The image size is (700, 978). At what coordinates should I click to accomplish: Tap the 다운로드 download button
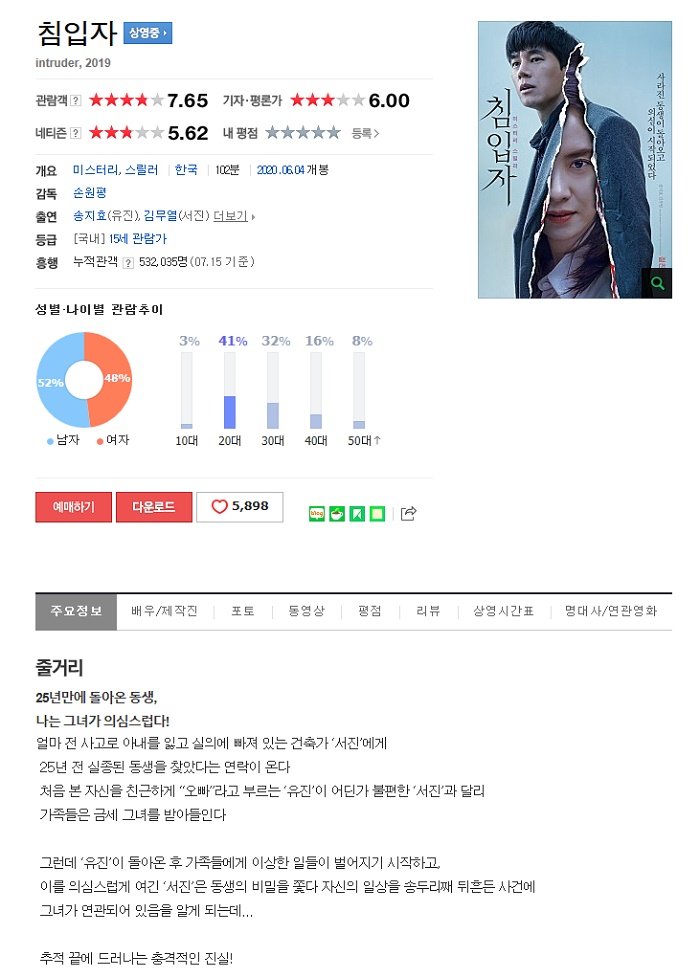point(154,507)
